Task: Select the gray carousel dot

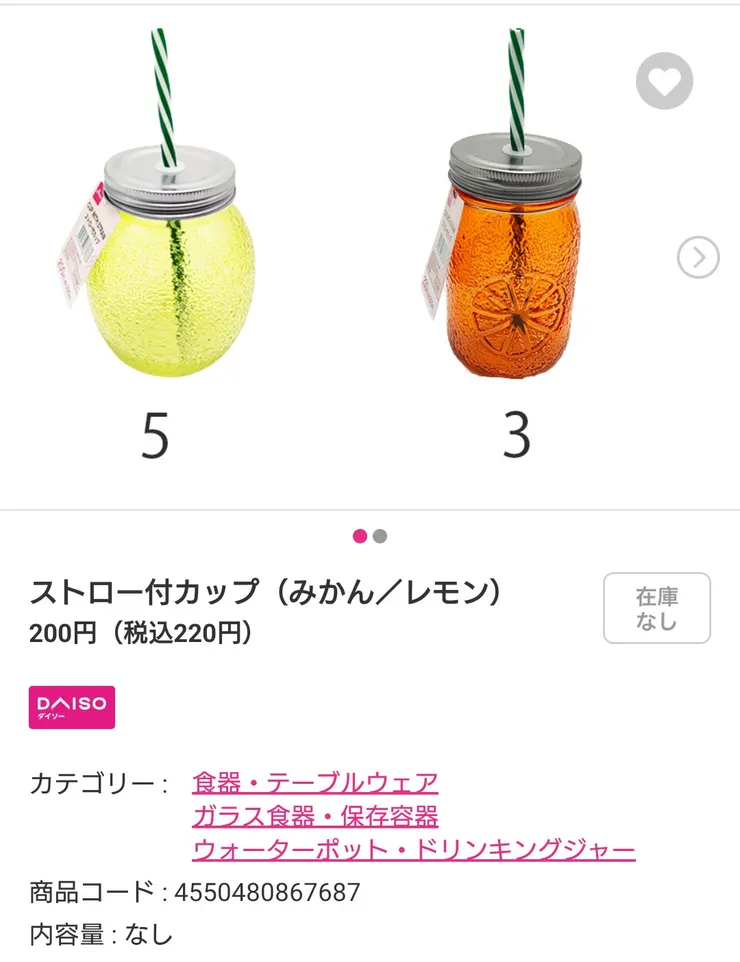Action: 378,537
